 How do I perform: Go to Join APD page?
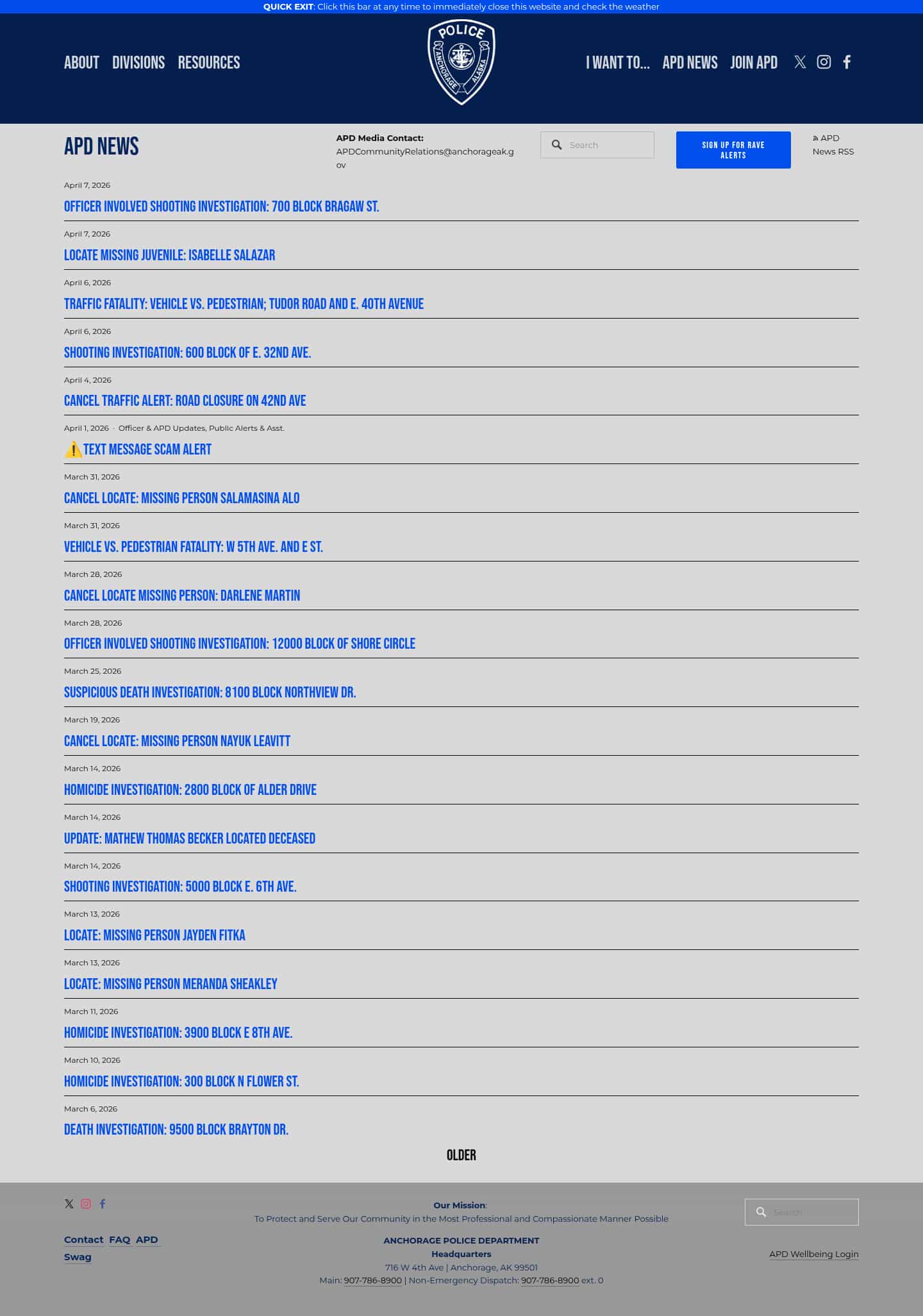754,62
